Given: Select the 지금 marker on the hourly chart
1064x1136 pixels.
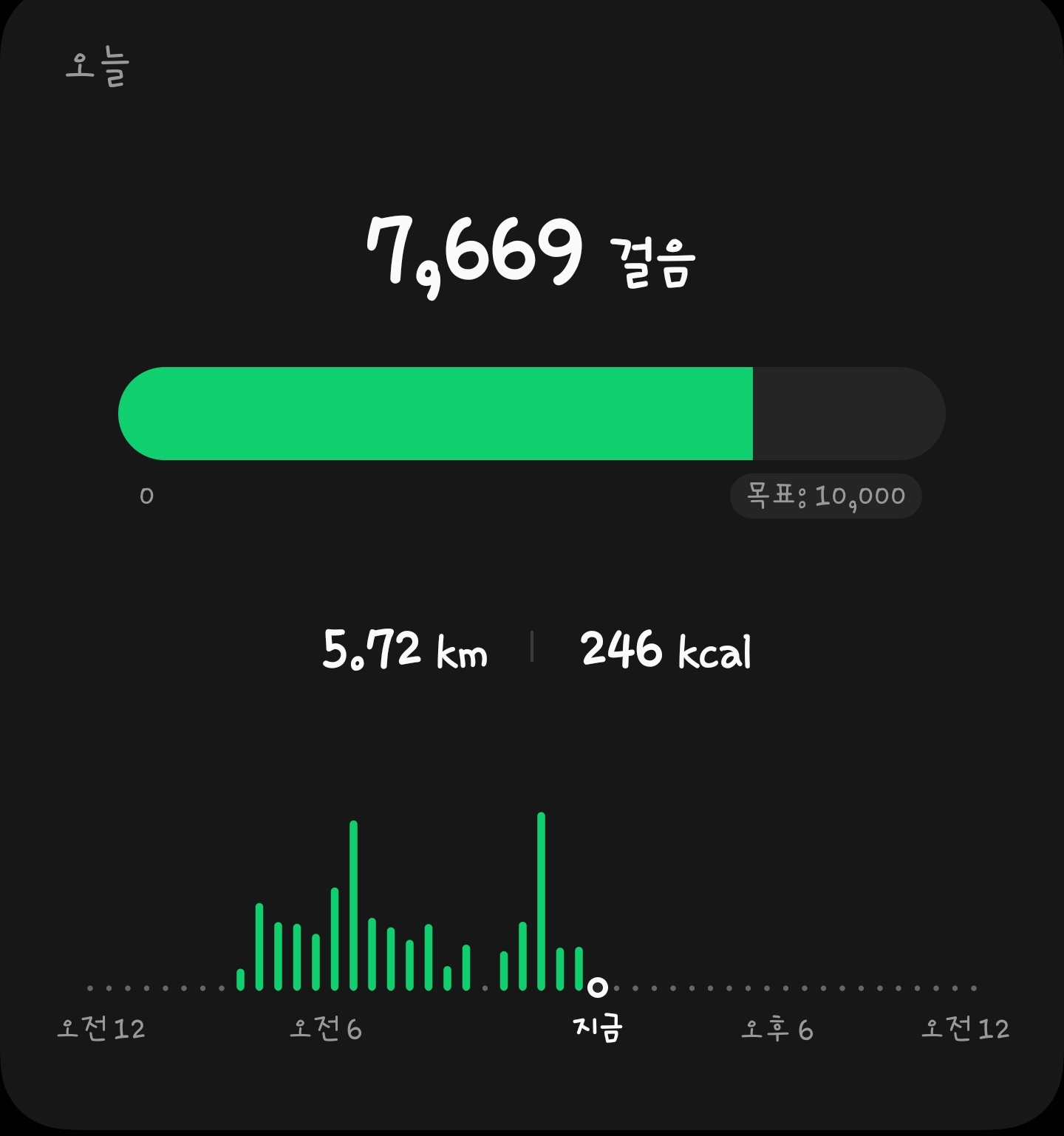Looking at the screenshot, I should (x=597, y=987).
